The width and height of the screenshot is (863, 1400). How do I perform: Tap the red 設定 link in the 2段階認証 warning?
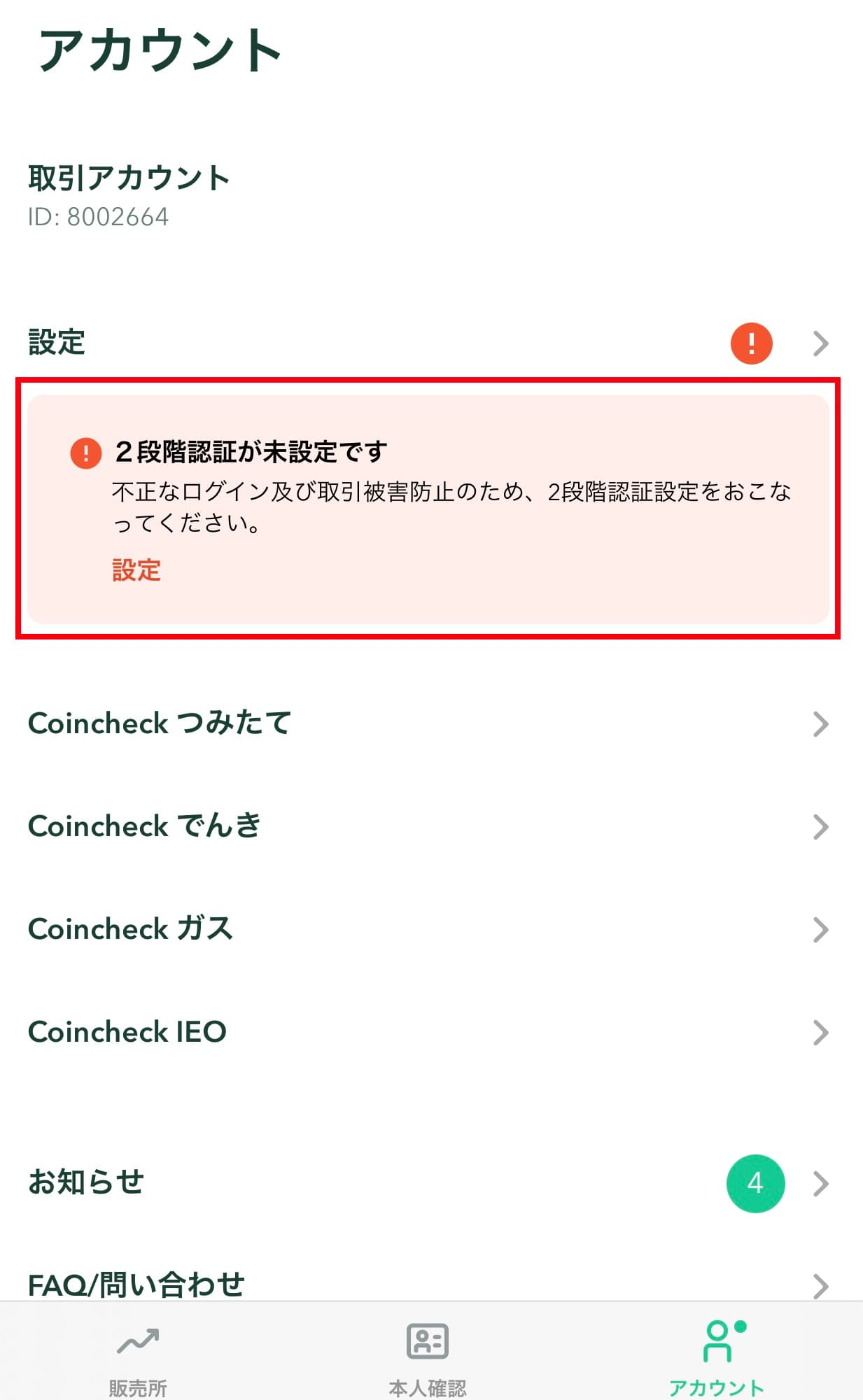pyautogui.click(x=136, y=570)
